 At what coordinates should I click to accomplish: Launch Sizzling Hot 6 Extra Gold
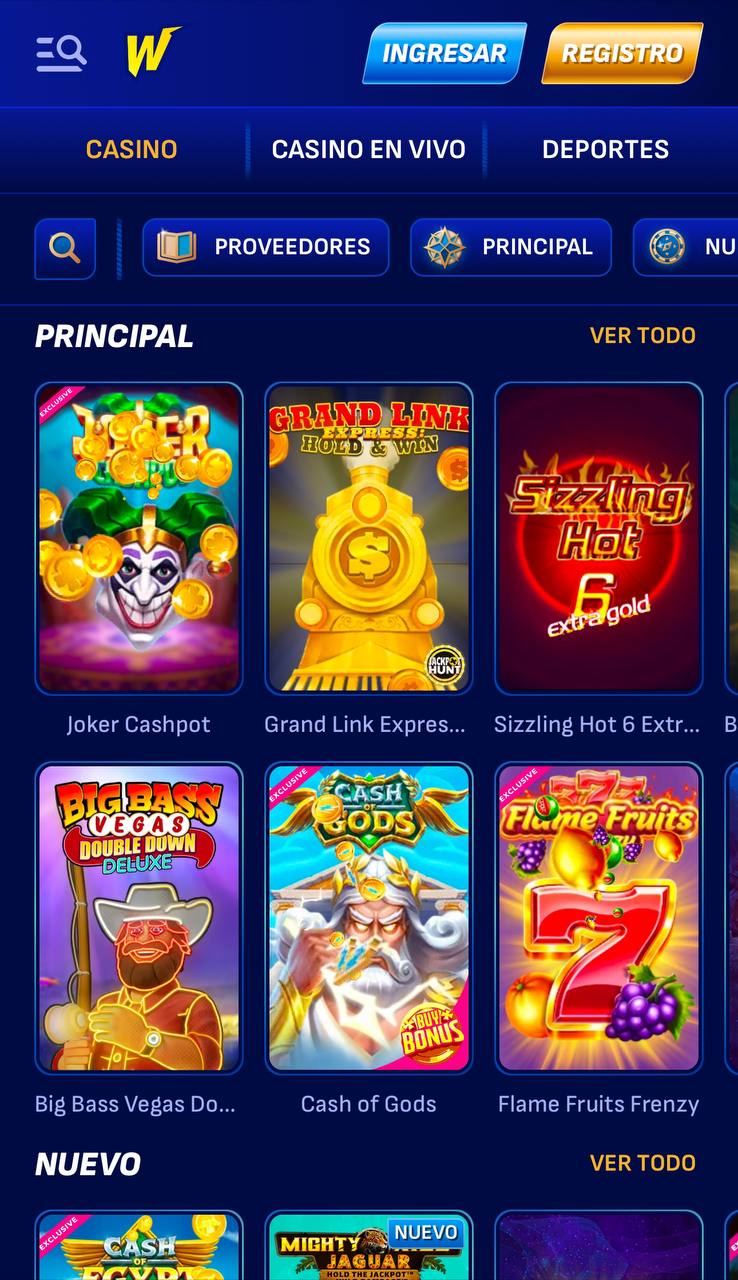click(x=598, y=538)
